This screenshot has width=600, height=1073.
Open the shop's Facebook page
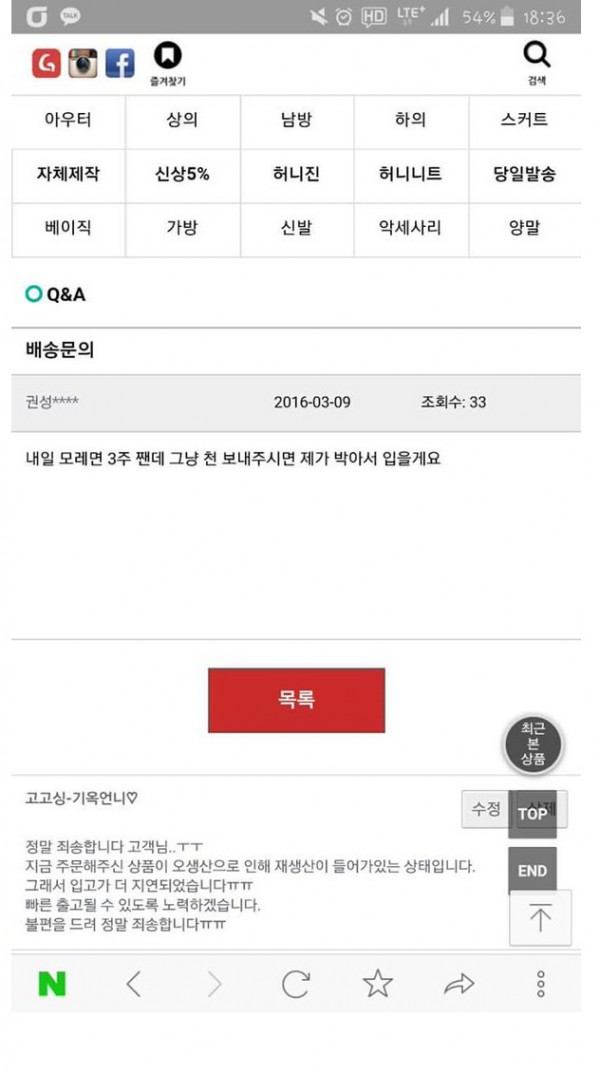point(120,64)
